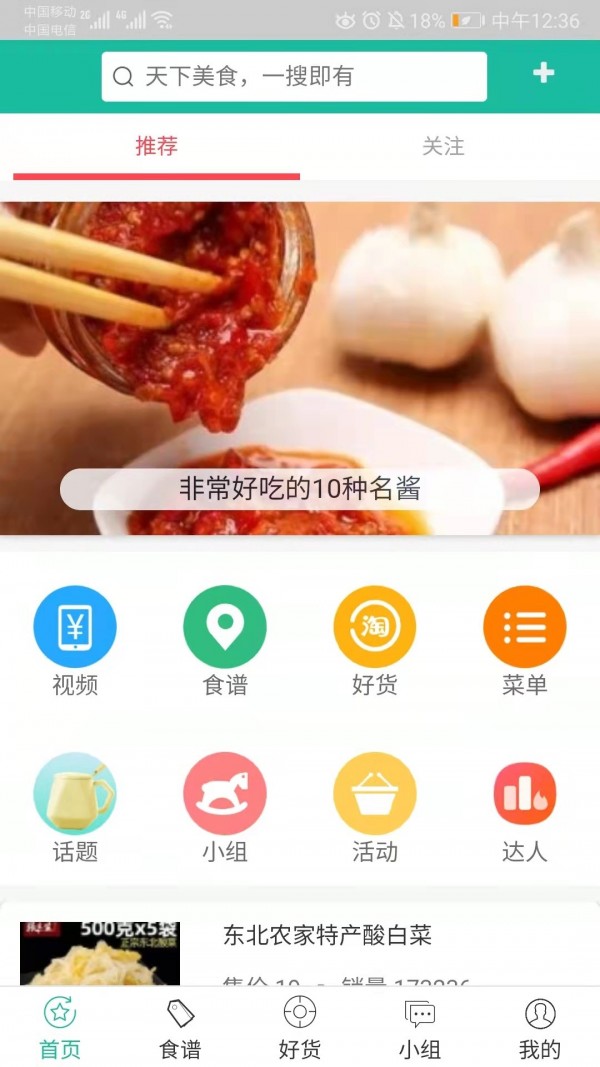
Task: Switch to the bottom 小组 tab
Action: [420, 1027]
